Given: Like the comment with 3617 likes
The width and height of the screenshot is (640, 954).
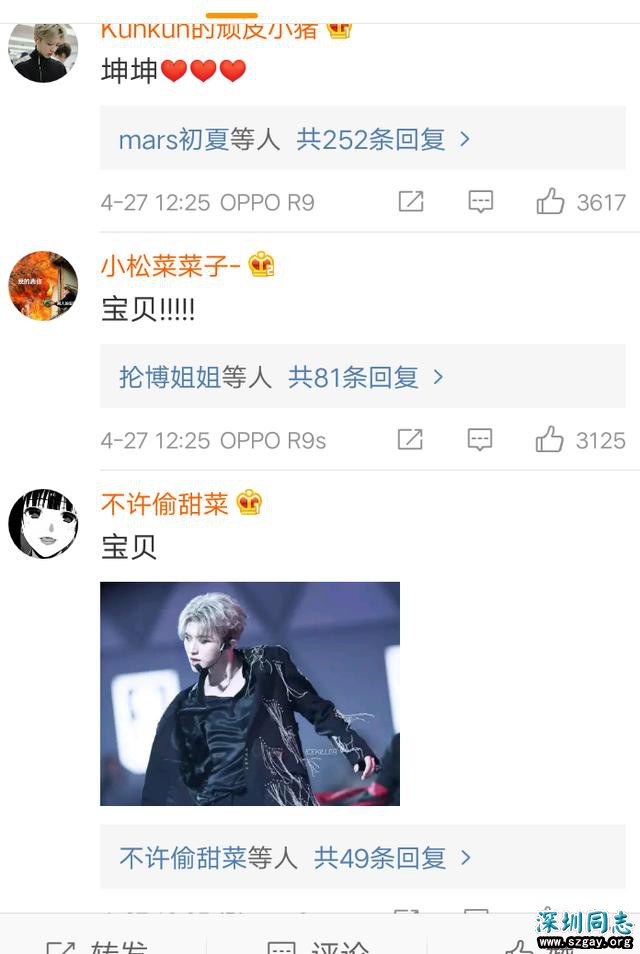Looking at the screenshot, I should point(551,202).
